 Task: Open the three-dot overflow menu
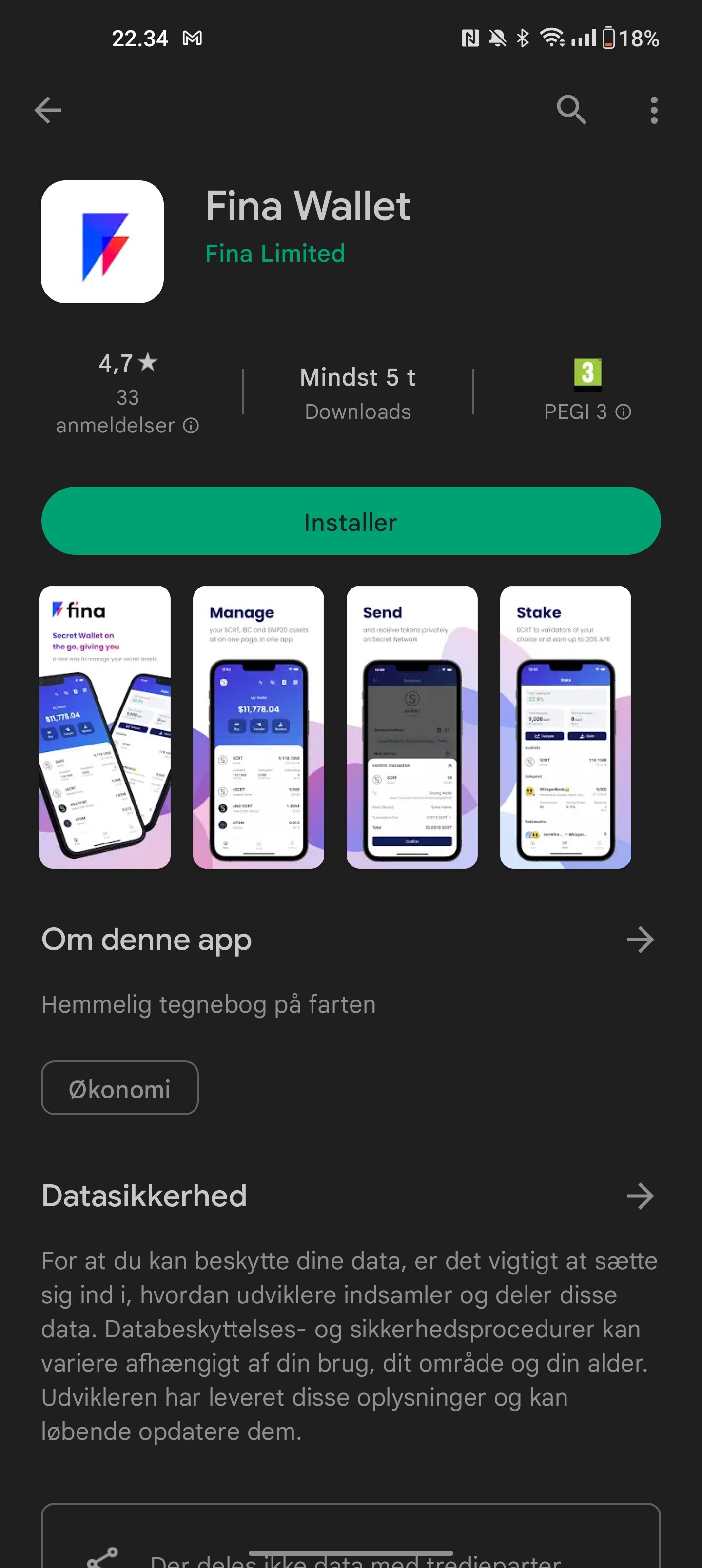point(654,110)
